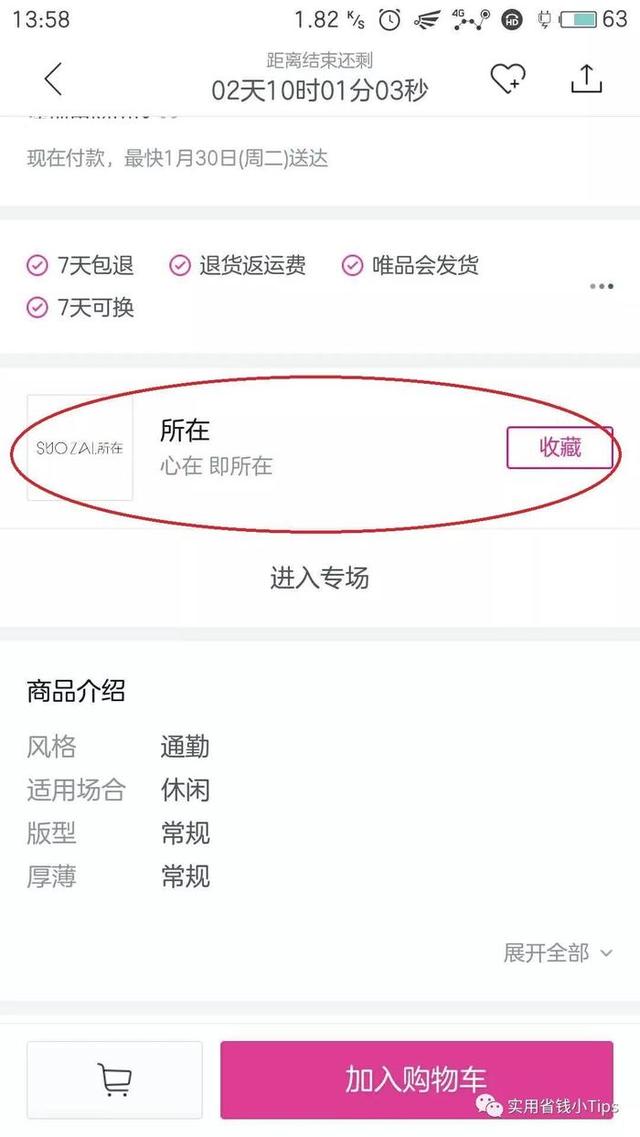Screen dimensions: 640x1137
Task: Enter the brand sale via 进入专场
Action: click(x=319, y=577)
